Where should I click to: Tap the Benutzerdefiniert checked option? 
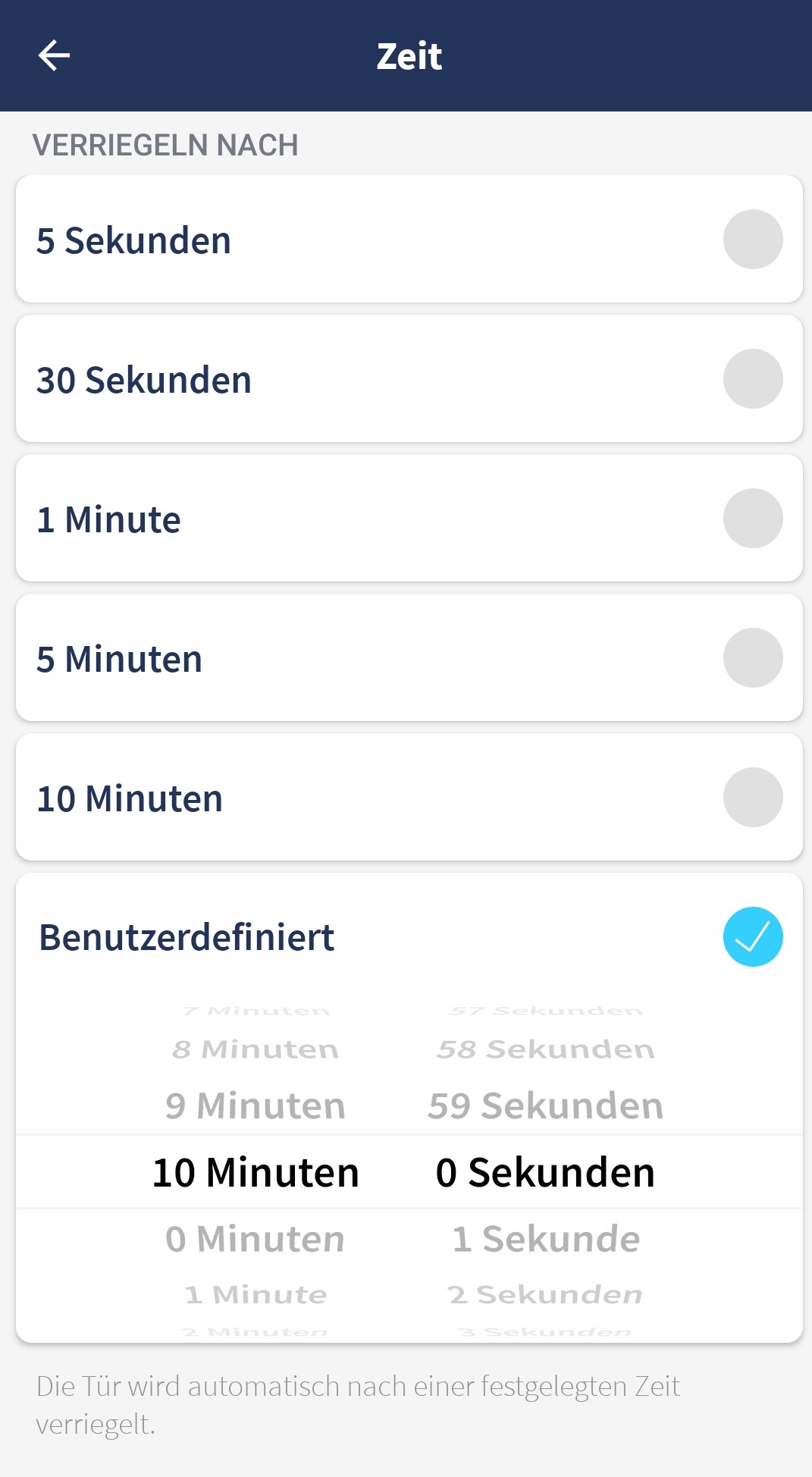409,936
